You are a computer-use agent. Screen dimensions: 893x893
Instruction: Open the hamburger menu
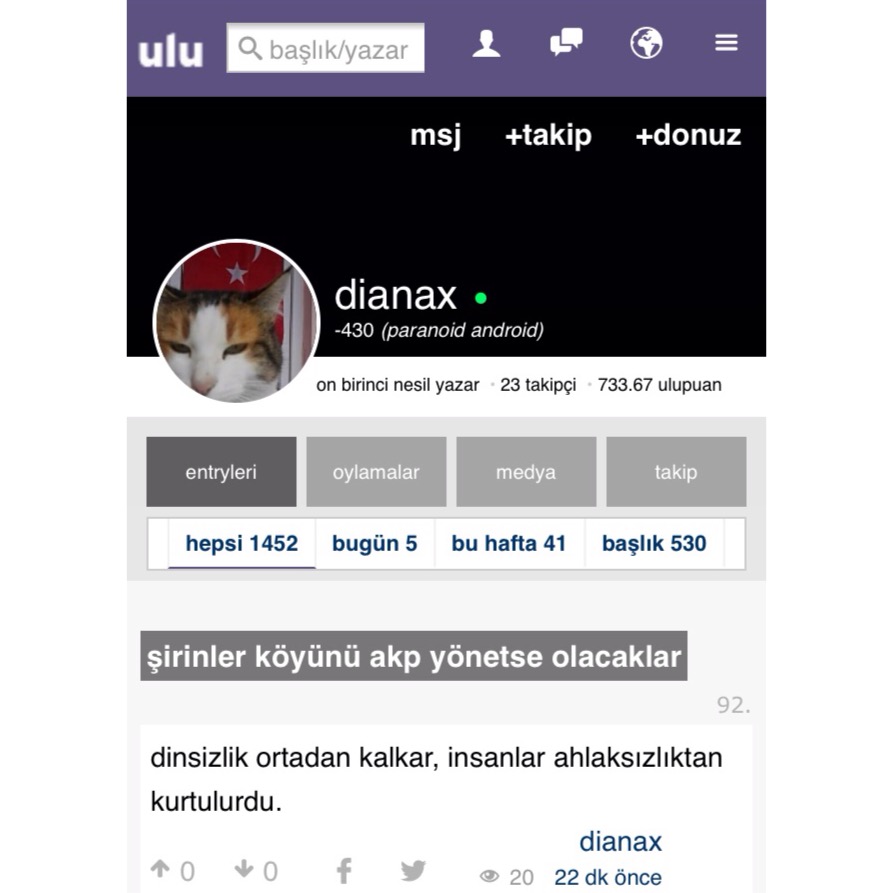pos(727,43)
